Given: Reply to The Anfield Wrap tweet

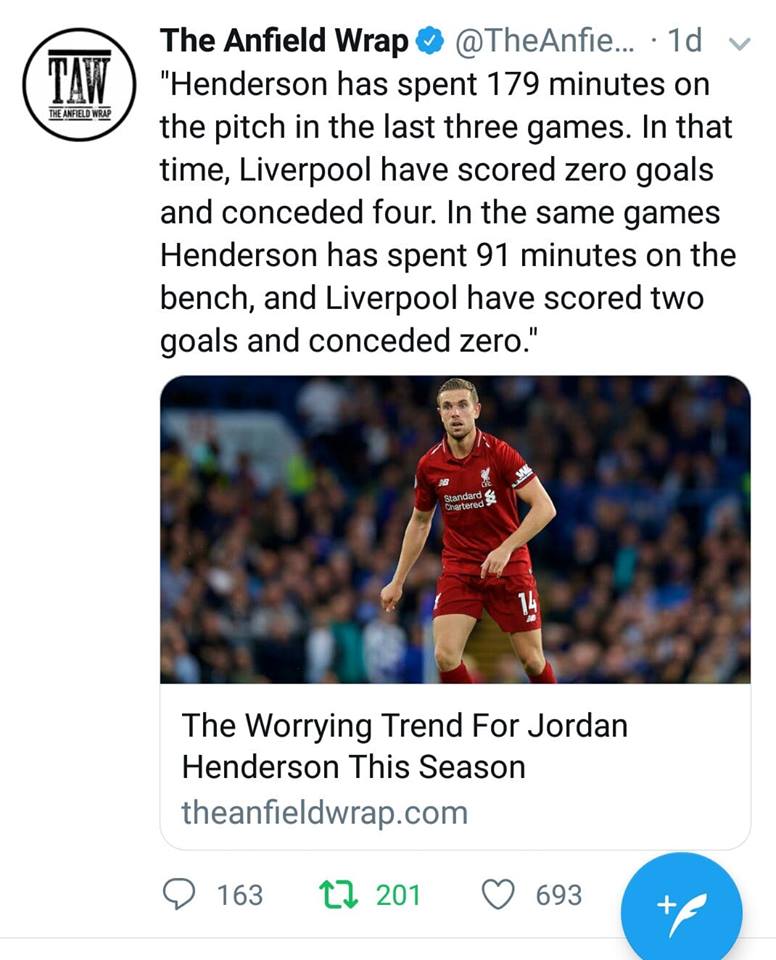Looking at the screenshot, I should (180, 893).
